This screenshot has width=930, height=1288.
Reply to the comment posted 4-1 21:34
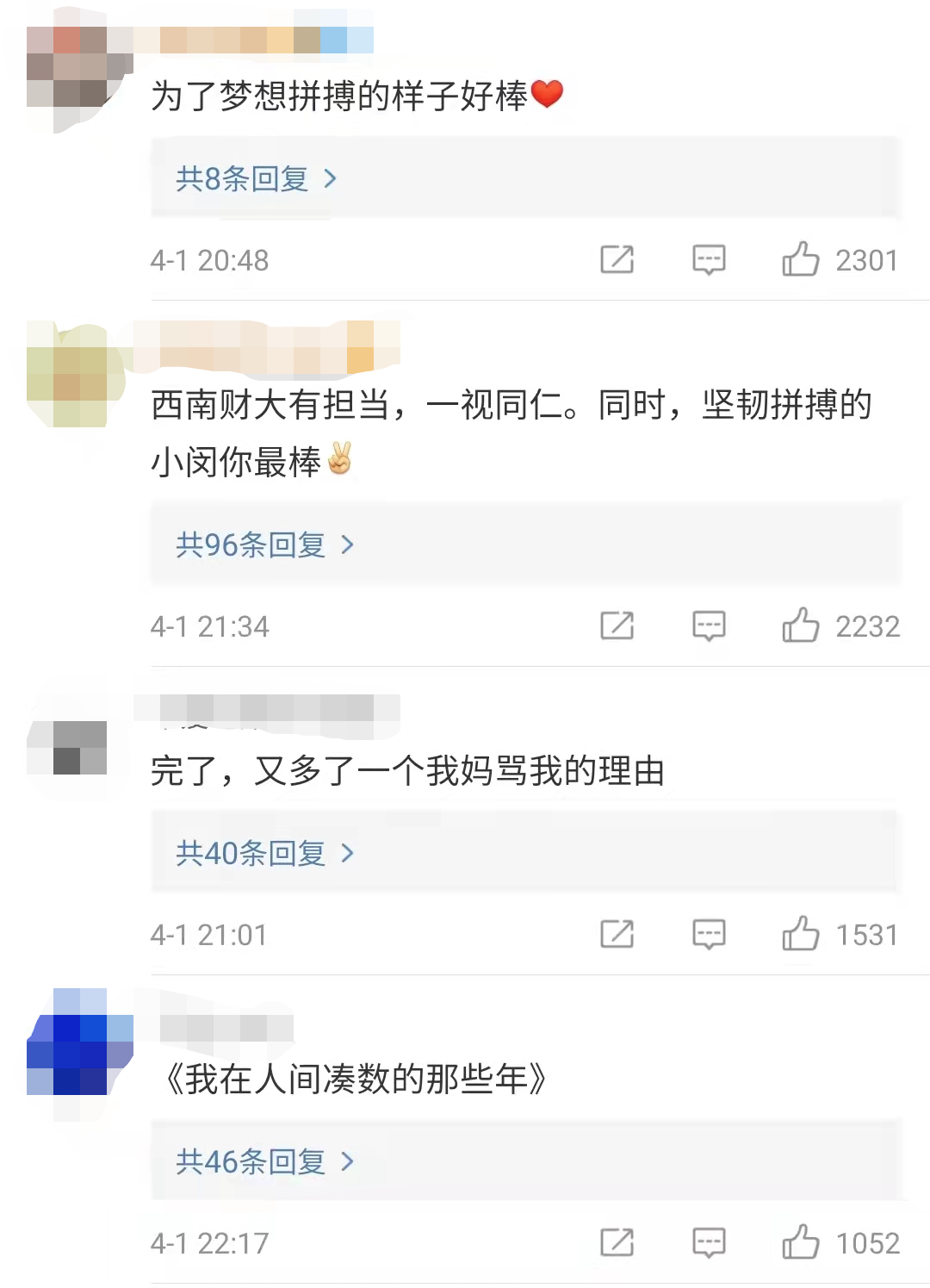coord(709,625)
